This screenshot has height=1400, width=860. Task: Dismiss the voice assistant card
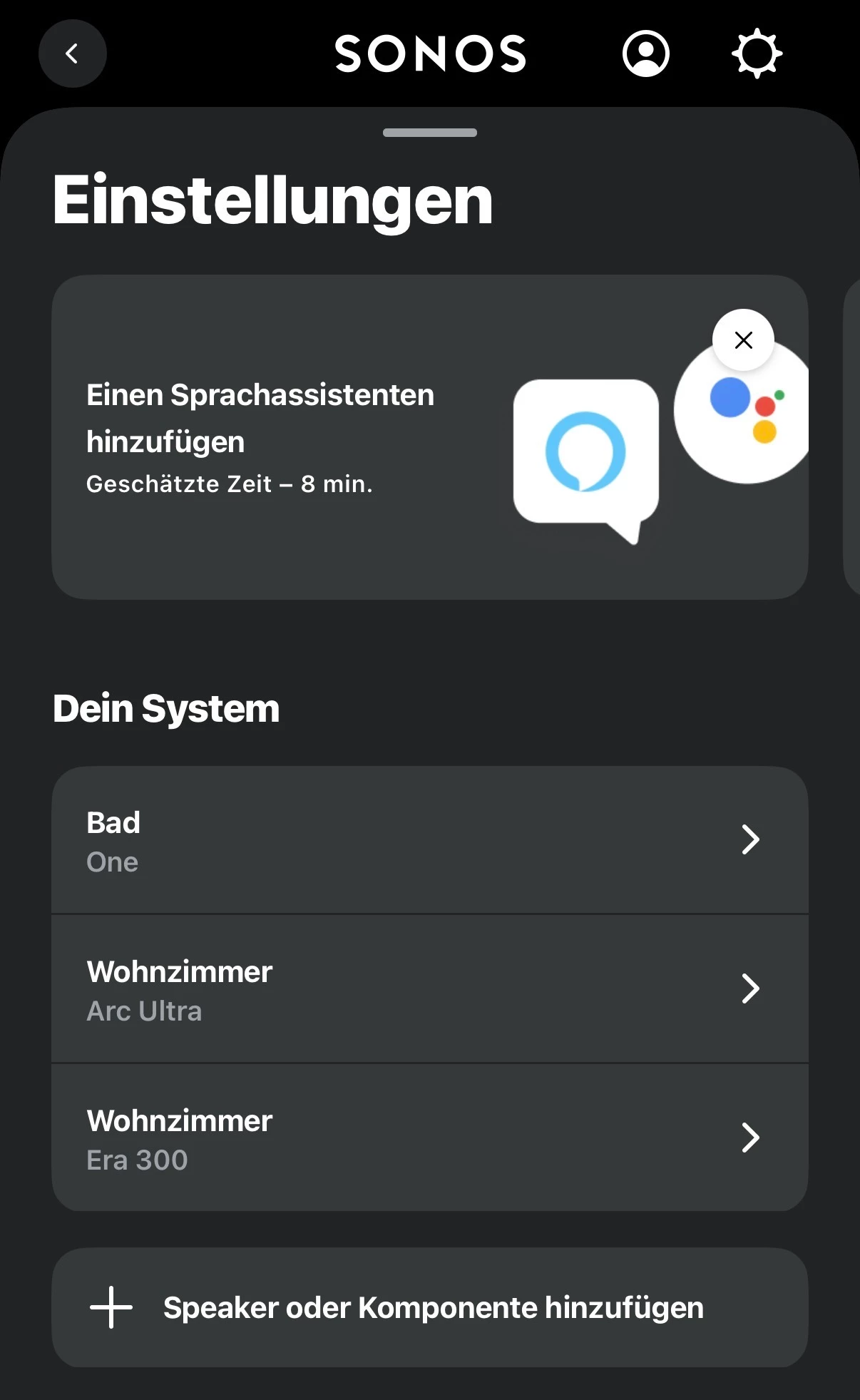[x=743, y=340]
